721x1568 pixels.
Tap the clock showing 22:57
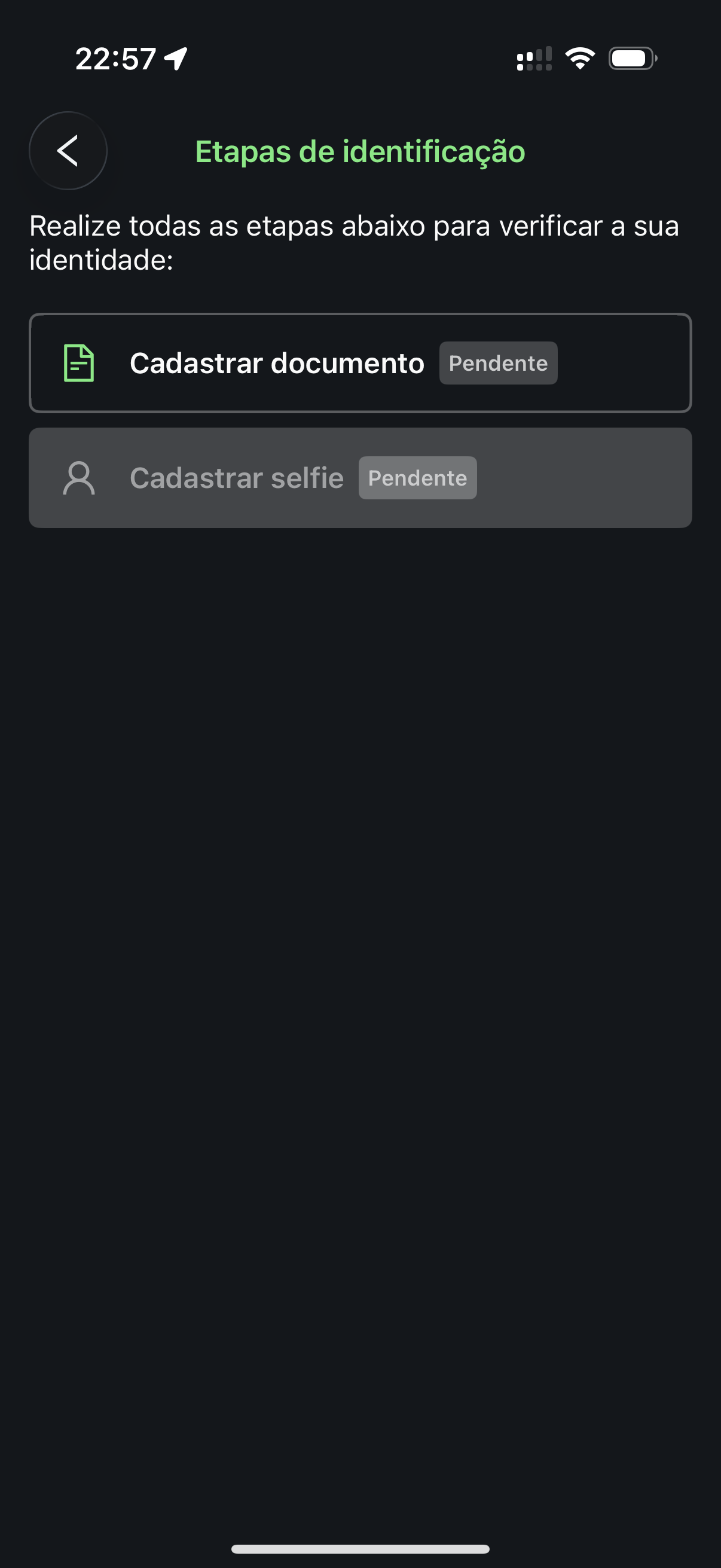(x=117, y=58)
